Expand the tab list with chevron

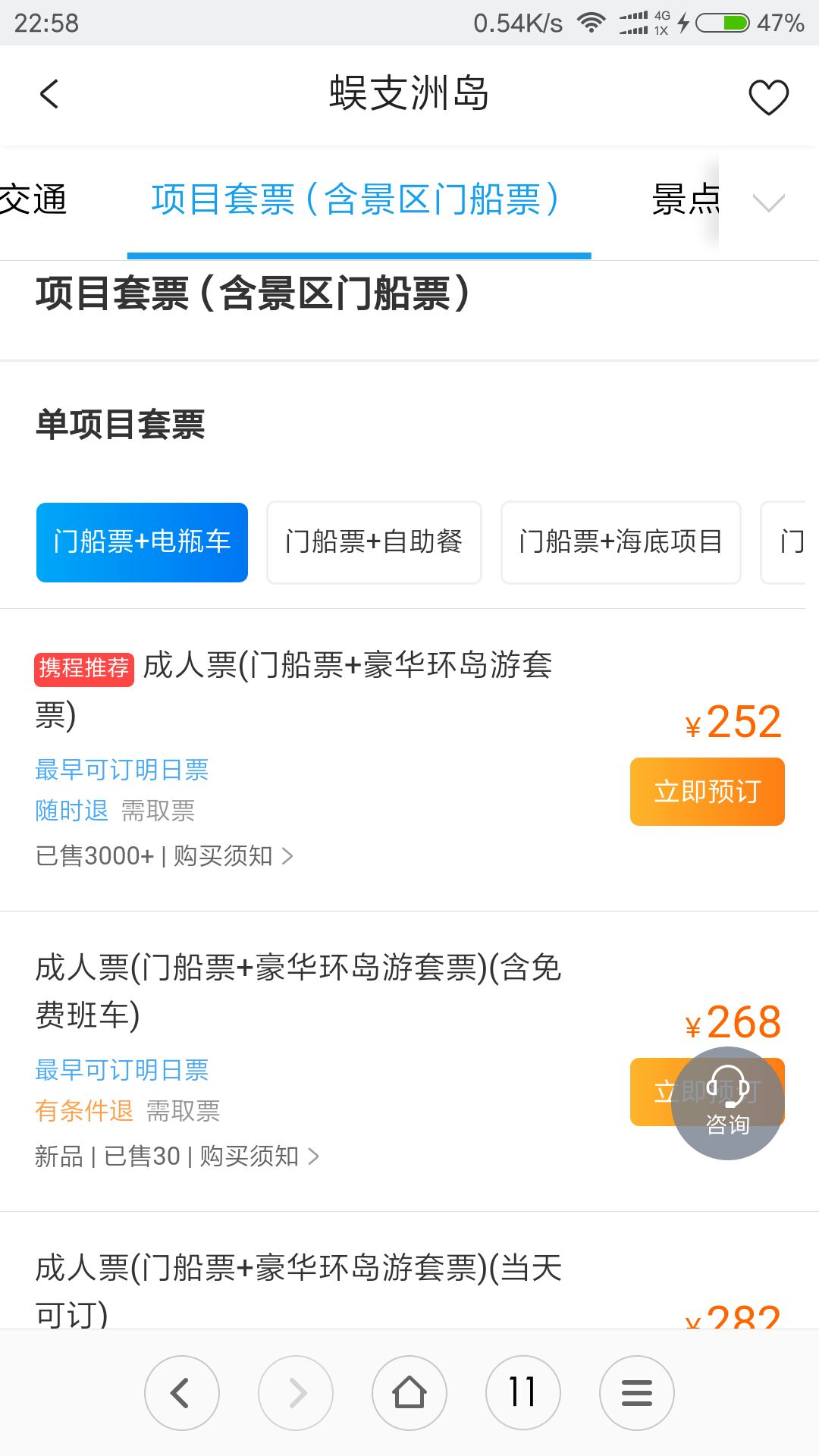768,202
